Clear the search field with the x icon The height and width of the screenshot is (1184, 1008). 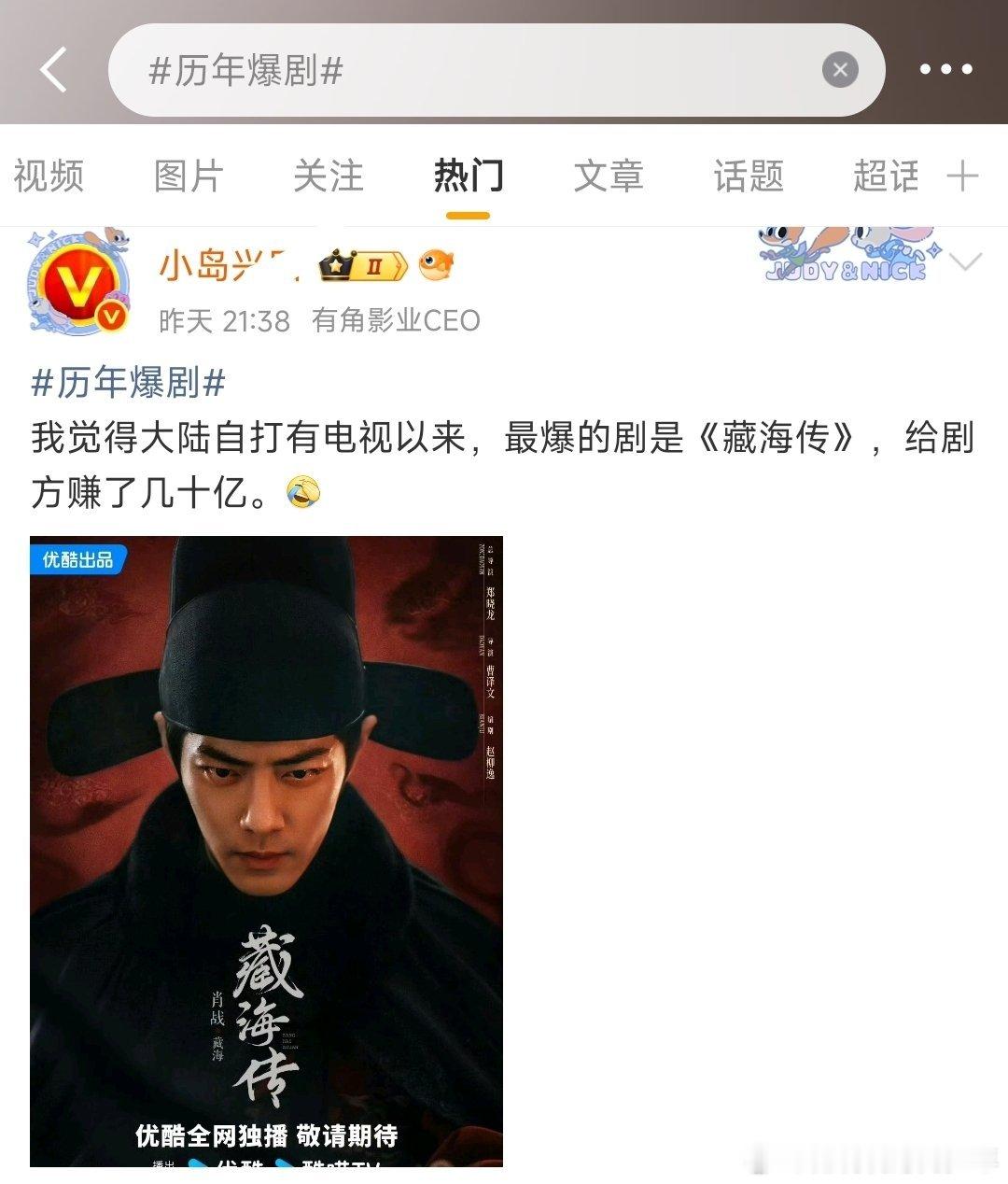(x=839, y=69)
